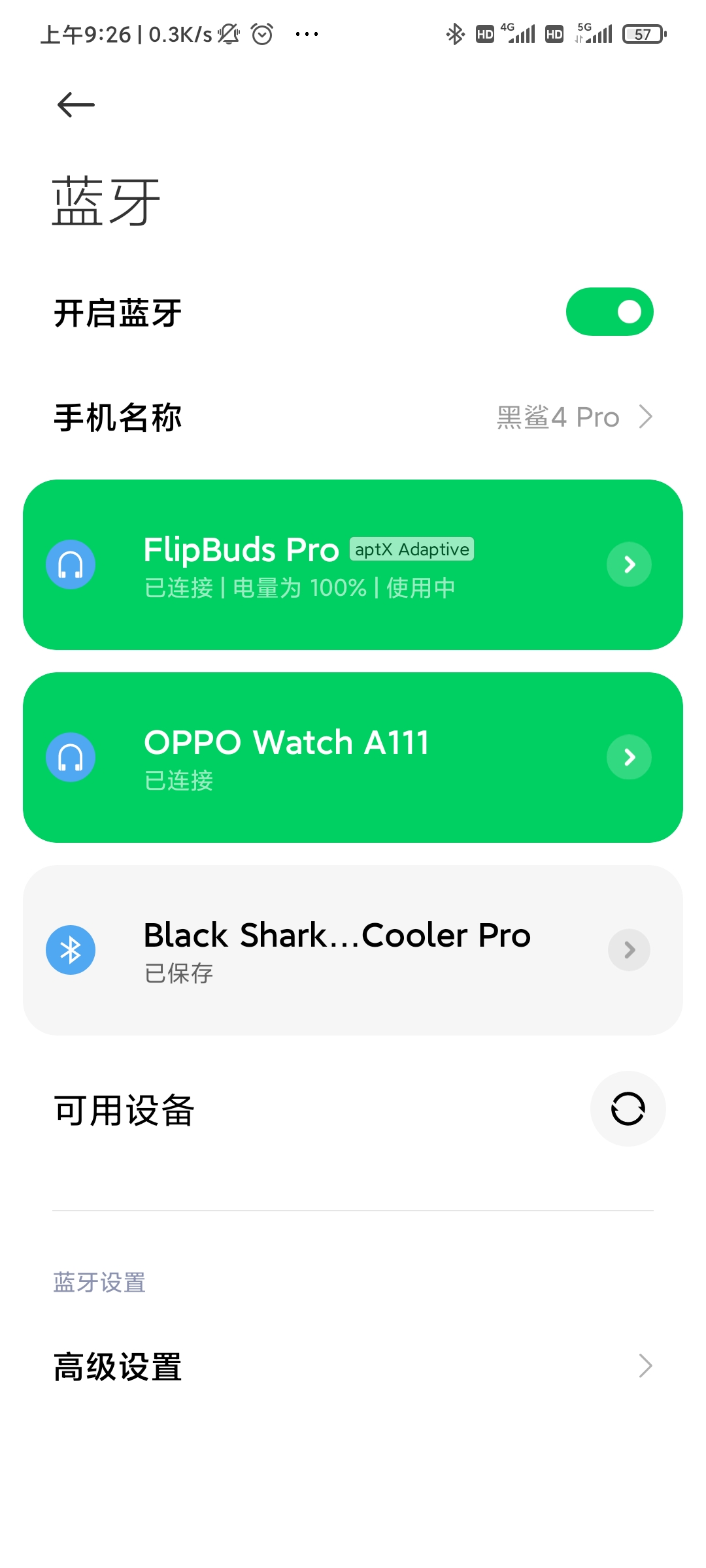Screen dimensions: 706x1568
Task: Go back with the top-left arrow
Action: [x=76, y=105]
